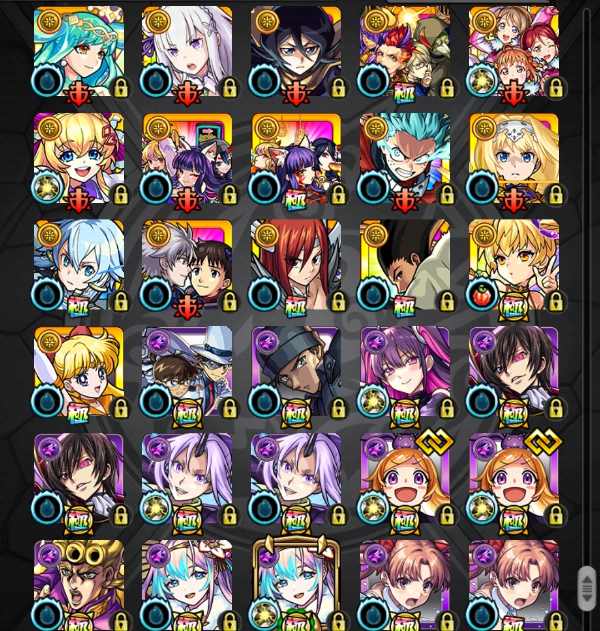Open the villain group character tile
Viewport: 600px width, 631px height.
pos(405,50)
